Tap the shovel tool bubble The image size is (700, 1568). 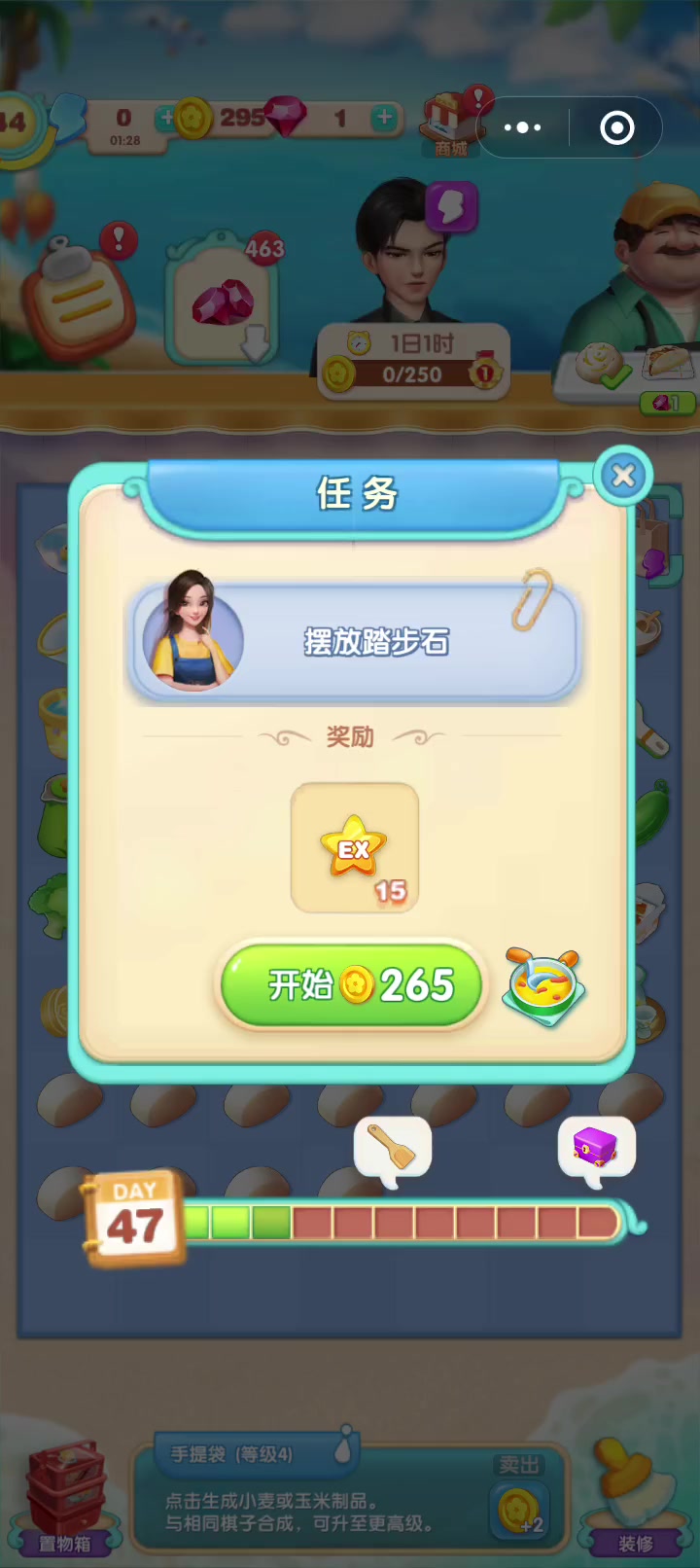(393, 1151)
